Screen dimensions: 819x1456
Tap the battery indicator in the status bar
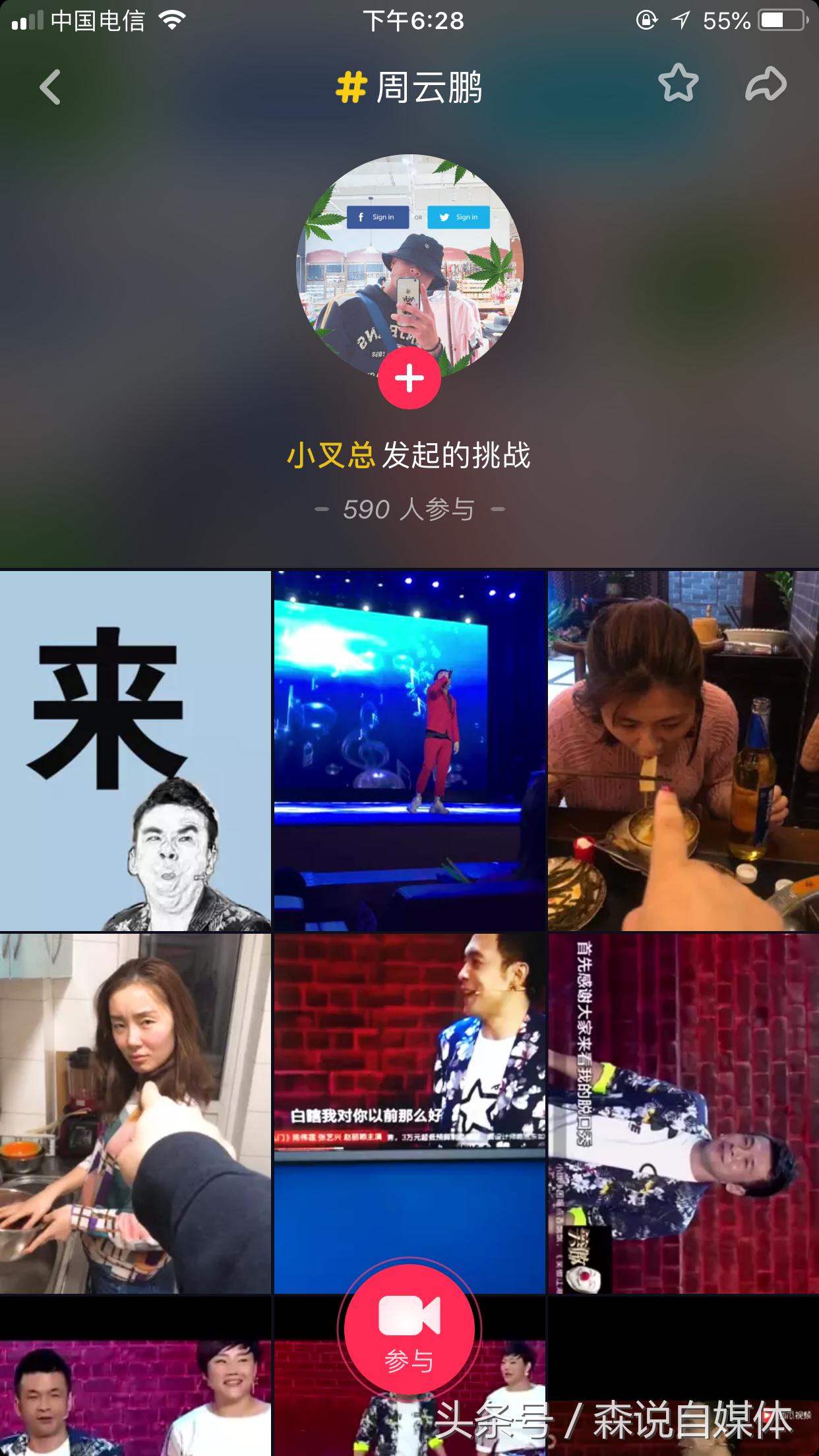coord(781,20)
